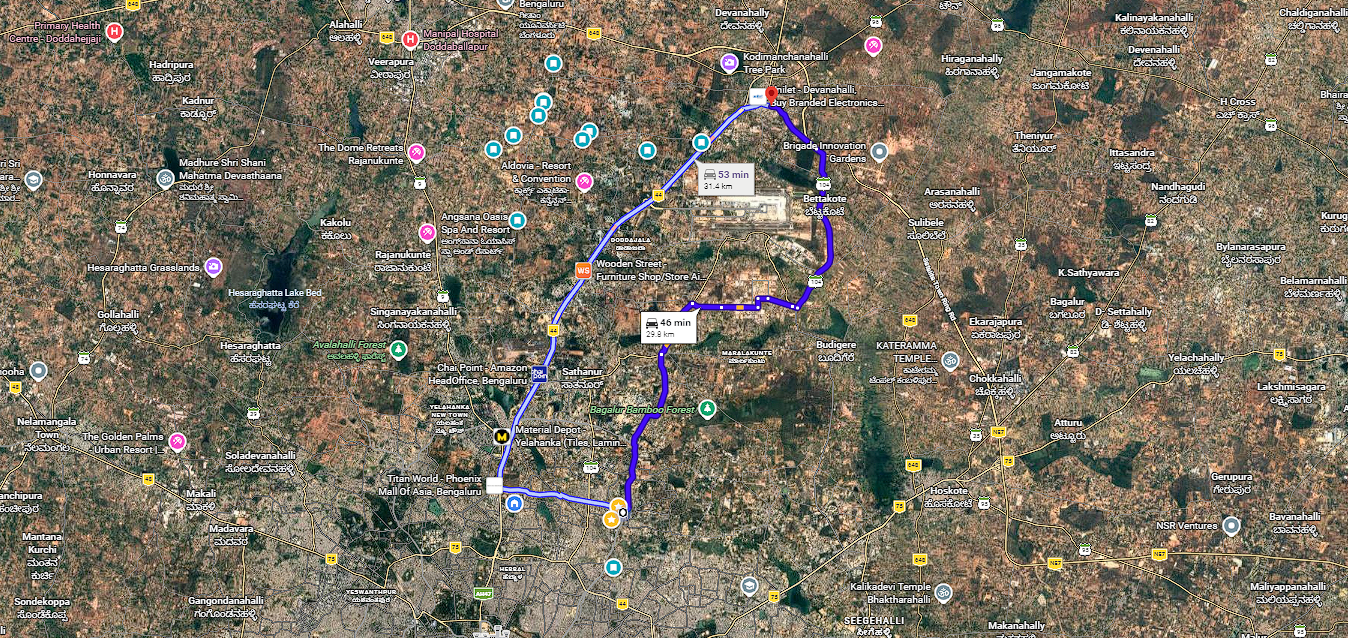Screen dimensions: 1348x638
Task: Open Primary Health Centre Doddahejjaji marker
Action: (115, 32)
